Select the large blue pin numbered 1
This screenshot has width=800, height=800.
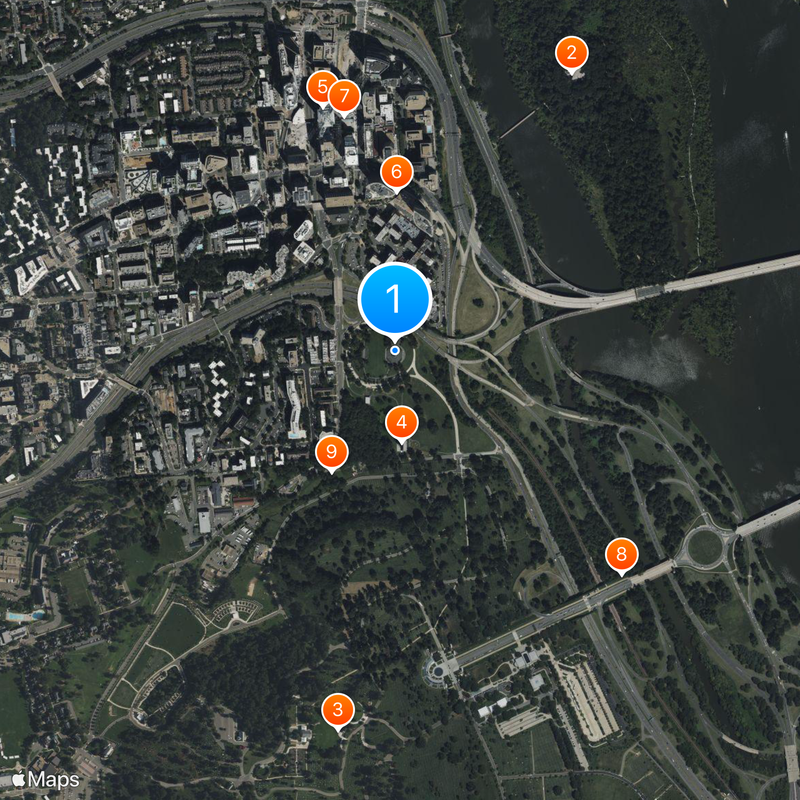tap(395, 298)
